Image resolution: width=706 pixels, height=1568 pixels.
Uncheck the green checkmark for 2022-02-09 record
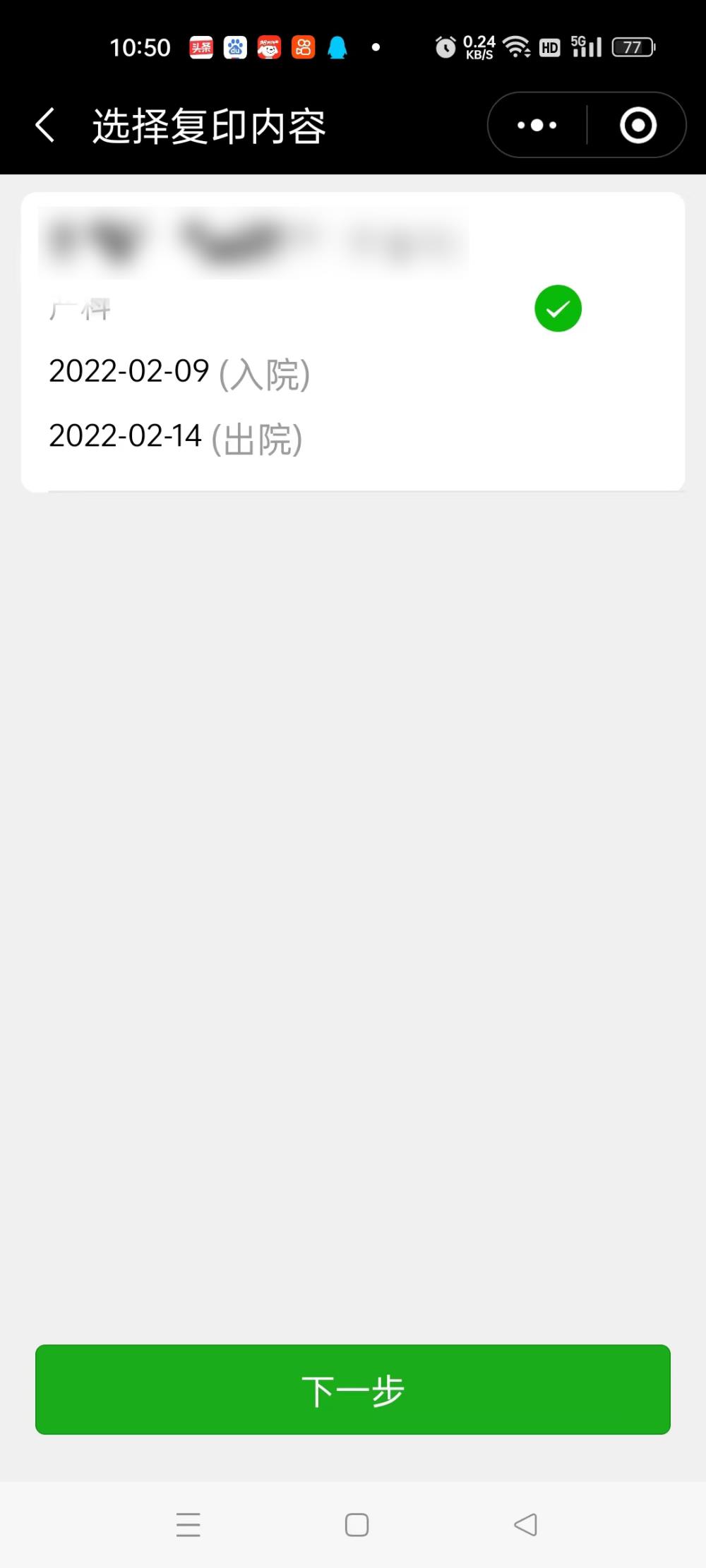coord(558,308)
